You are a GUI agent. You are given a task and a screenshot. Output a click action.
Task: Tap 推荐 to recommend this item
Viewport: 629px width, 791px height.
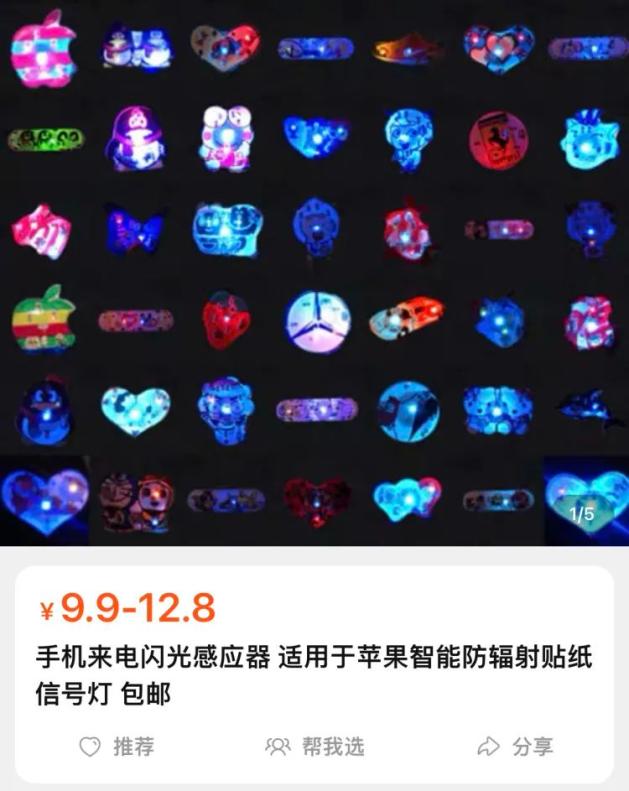117,746
